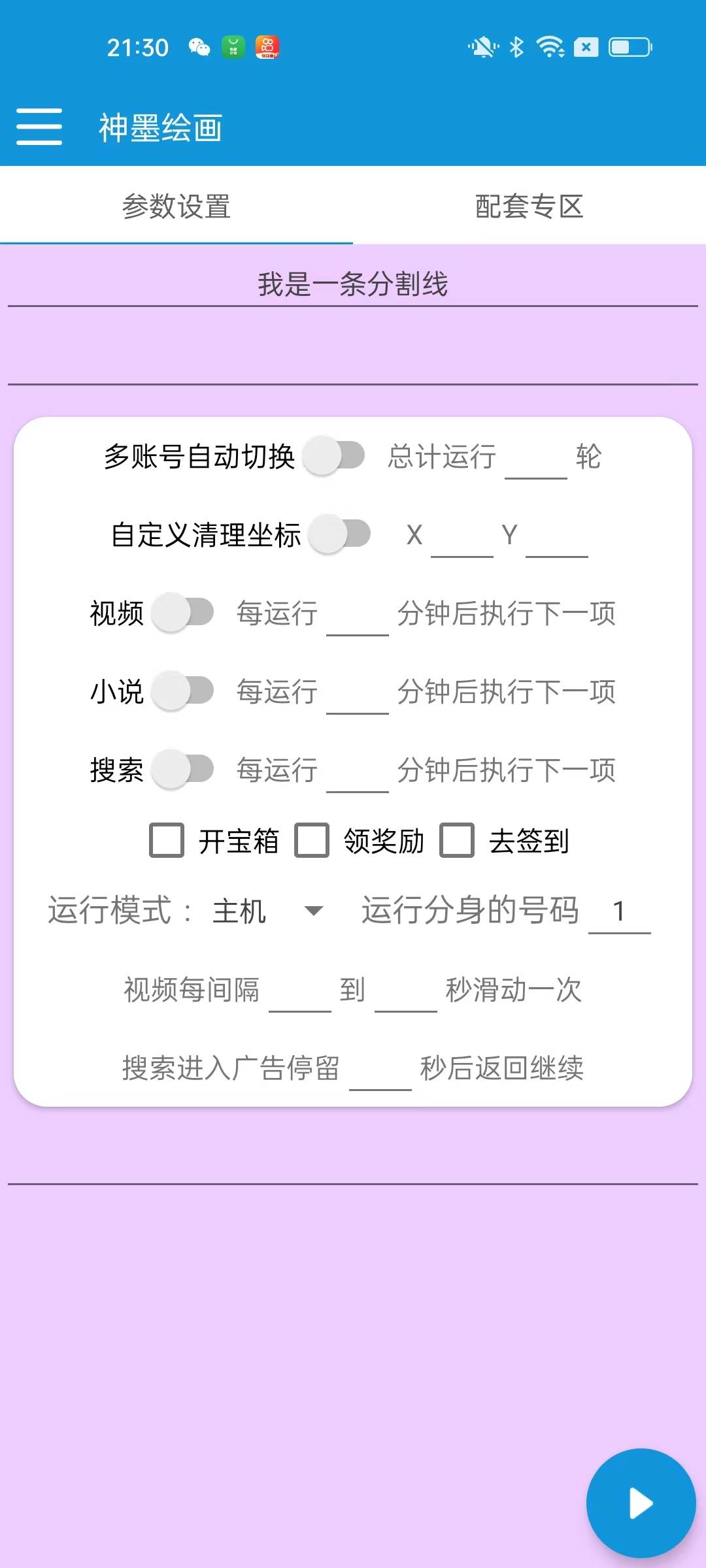Check the 去签到 checkbox
This screenshot has width=706, height=1568.
pyautogui.click(x=457, y=840)
